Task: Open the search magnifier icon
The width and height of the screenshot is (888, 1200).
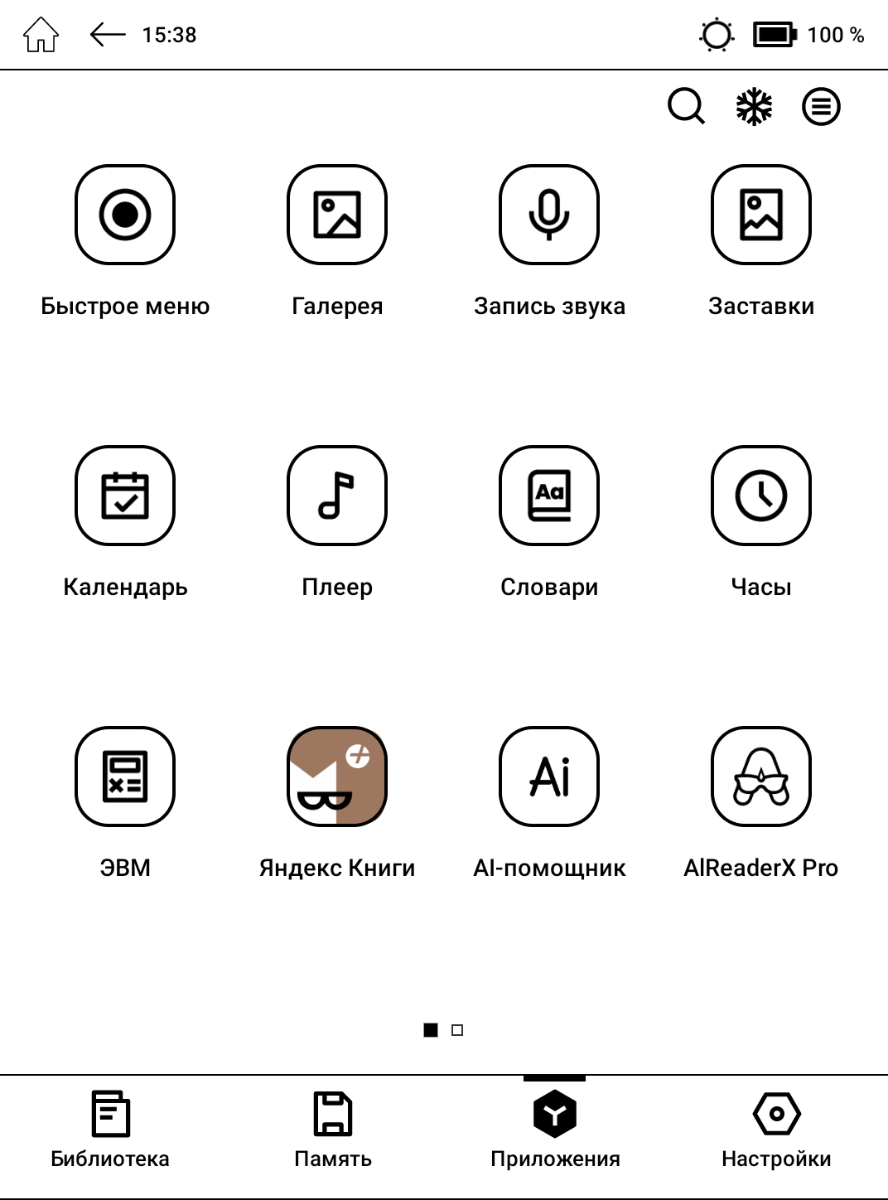Action: click(686, 107)
